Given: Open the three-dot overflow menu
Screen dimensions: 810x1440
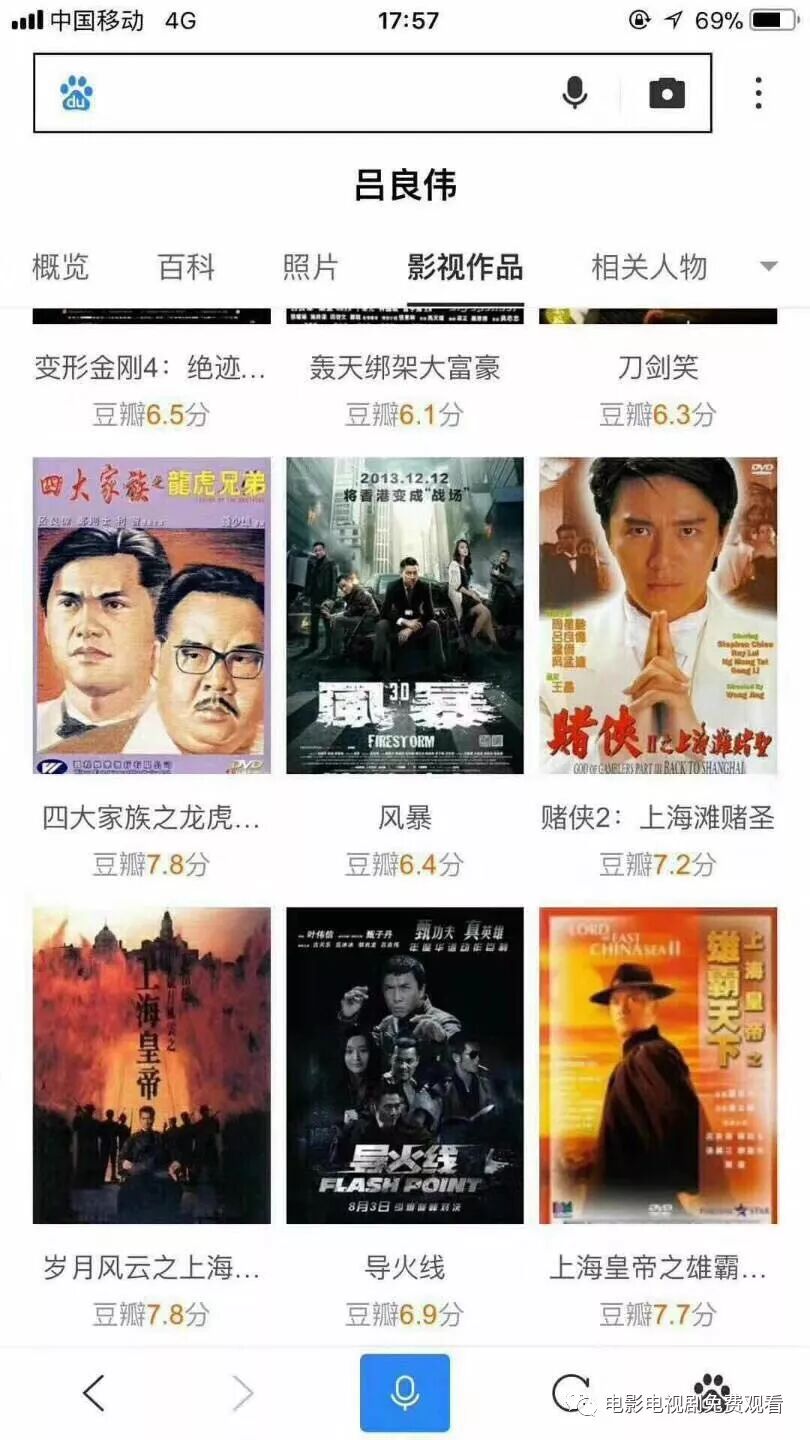Looking at the screenshot, I should coord(759,93).
